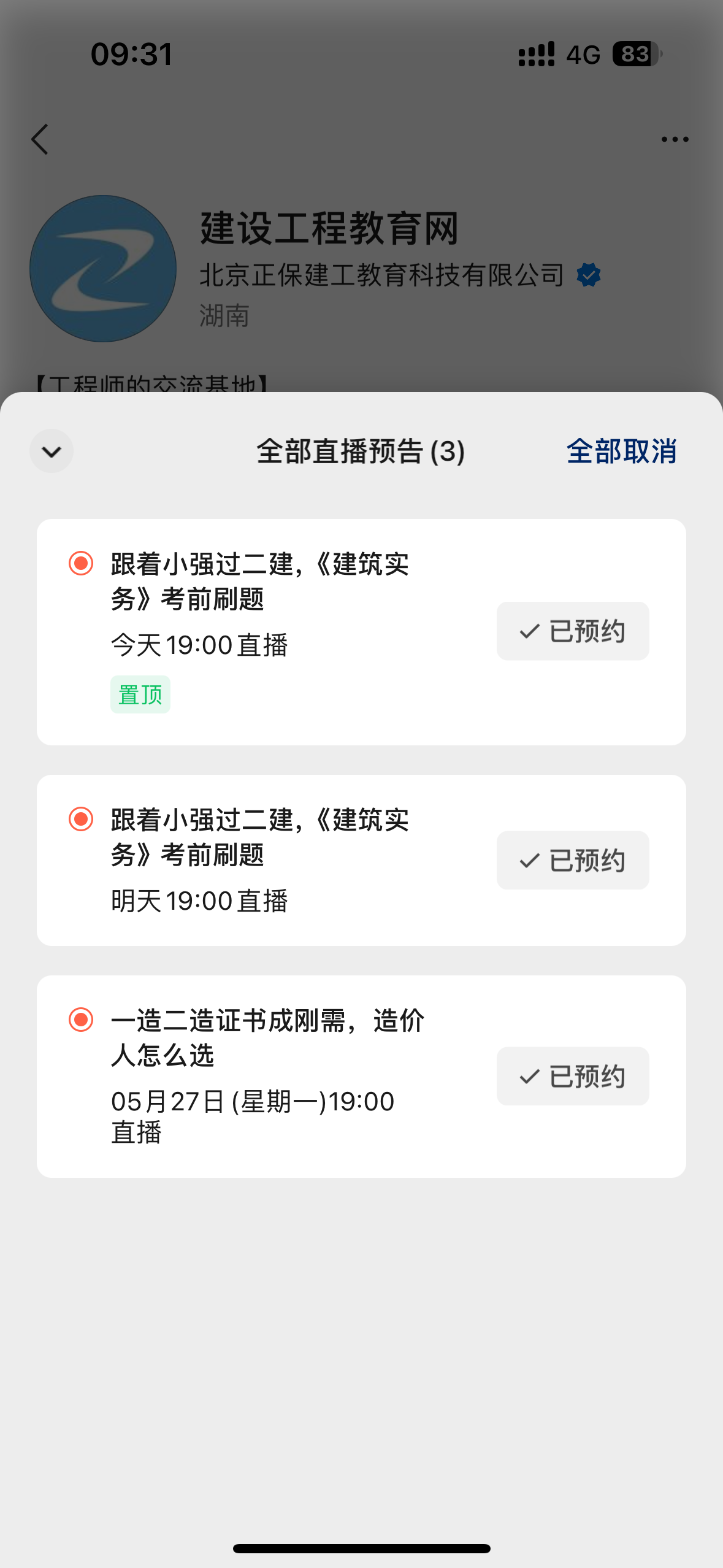
Task: Tap the 建设工程教育网 account avatar logo
Action: click(x=102, y=268)
